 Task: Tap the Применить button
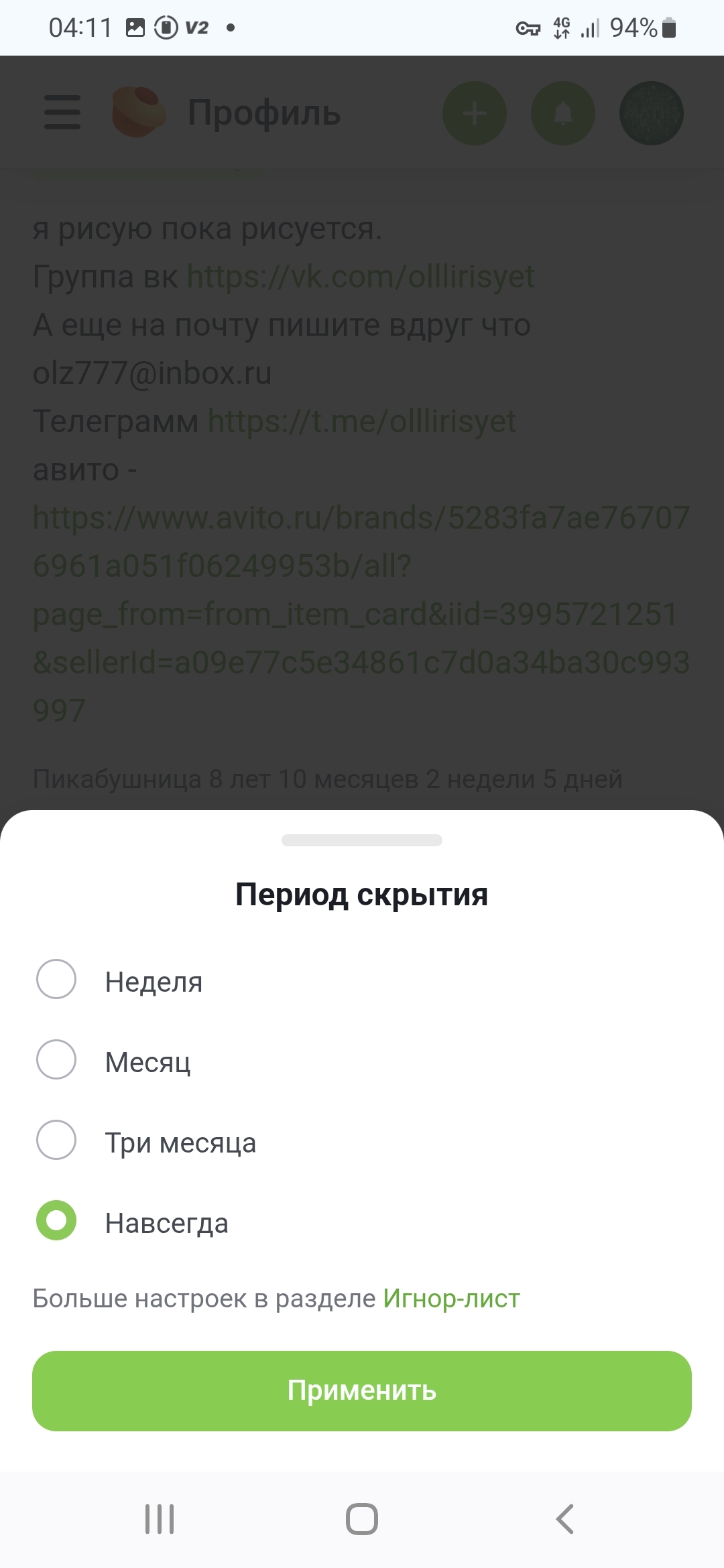[x=362, y=1391]
